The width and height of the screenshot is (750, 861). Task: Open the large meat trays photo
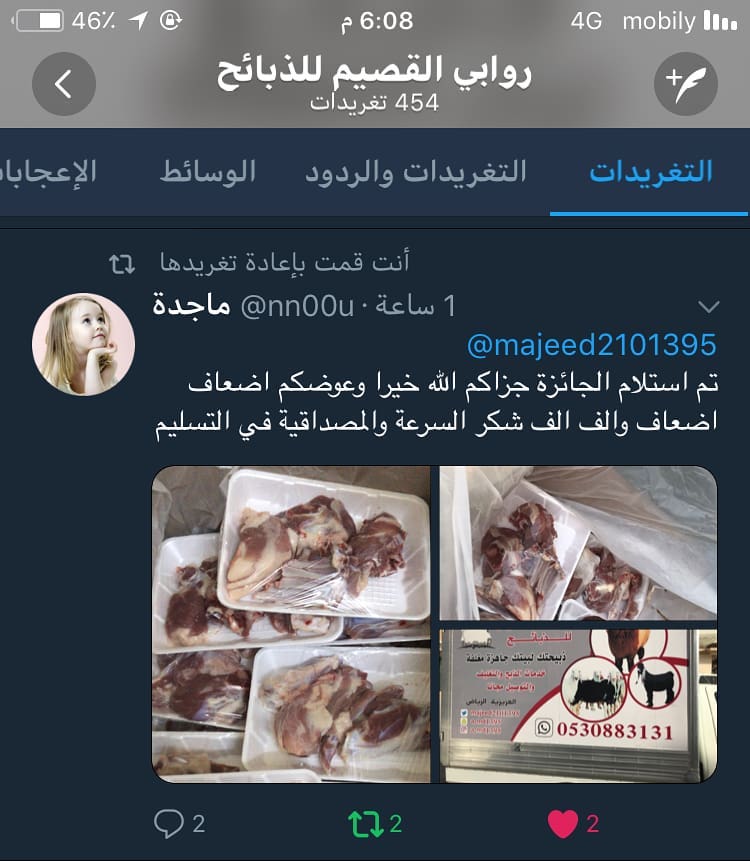pyautogui.click(x=292, y=624)
